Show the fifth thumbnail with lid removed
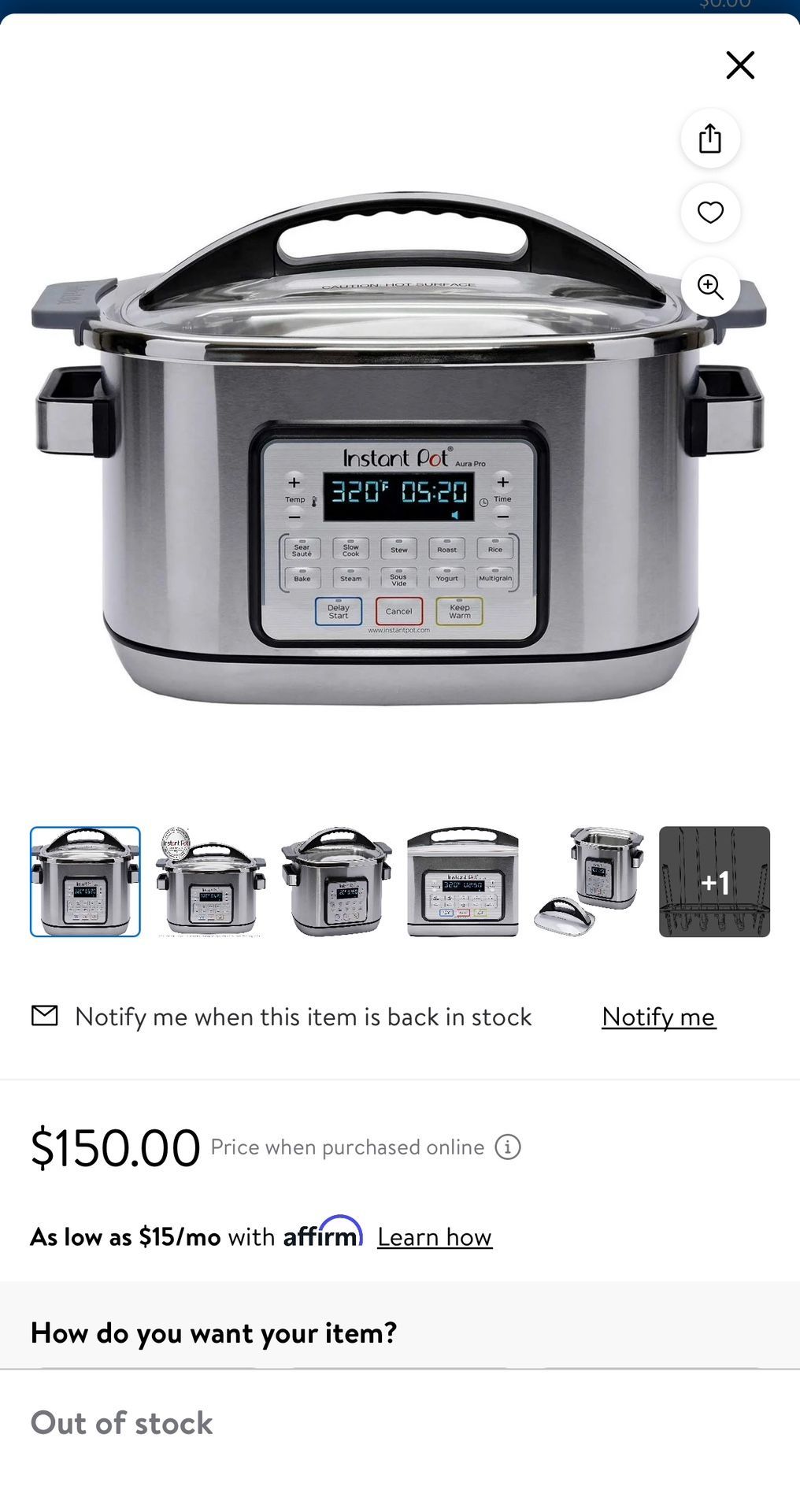Screen dimensions: 800x1512 click(x=589, y=881)
